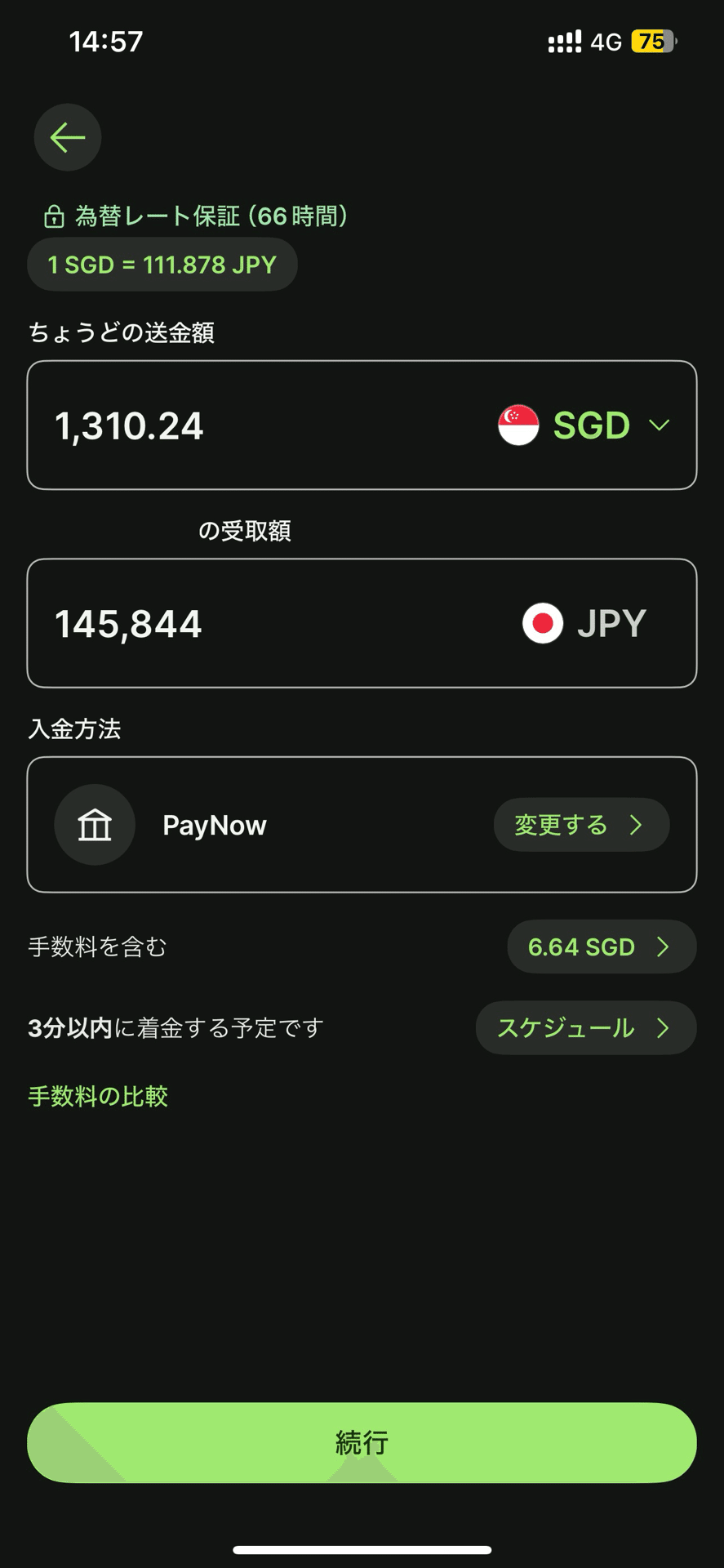Image resolution: width=724 pixels, height=1568 pixels.
Task: Edit the 1,310.24 send amount field
Action: point(131,425)
